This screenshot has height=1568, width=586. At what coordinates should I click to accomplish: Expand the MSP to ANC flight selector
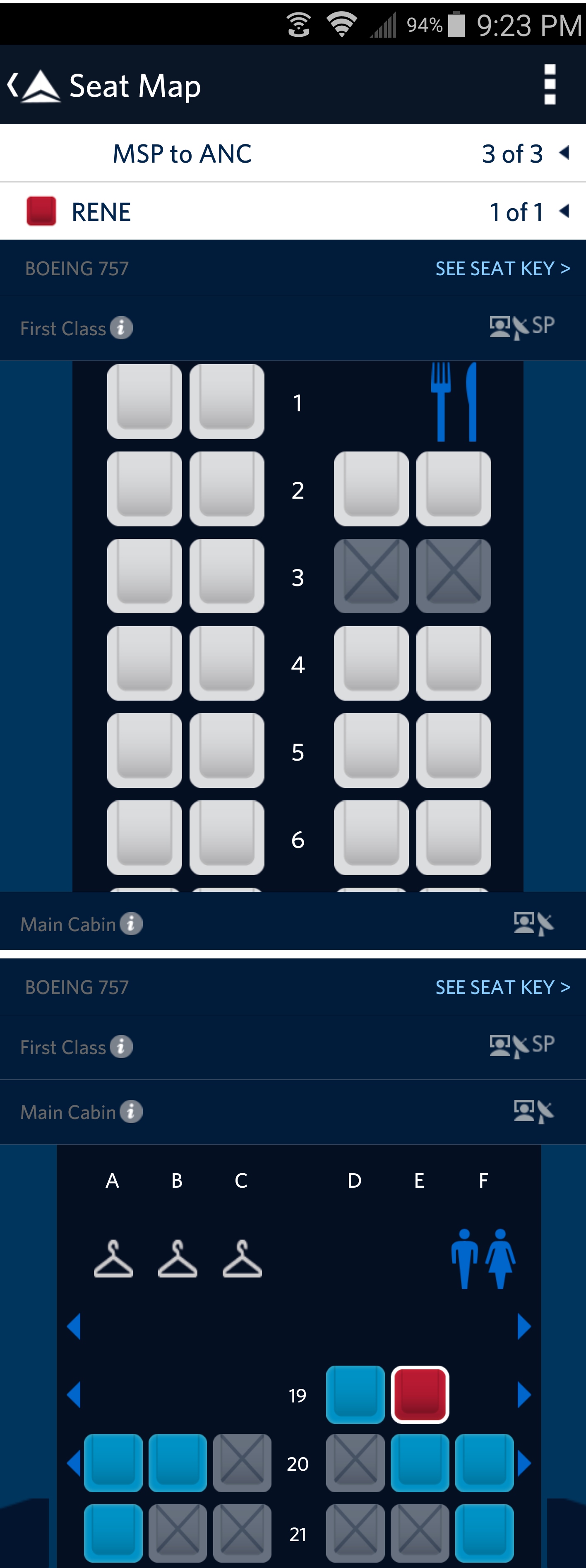click(x=564, y=154)
